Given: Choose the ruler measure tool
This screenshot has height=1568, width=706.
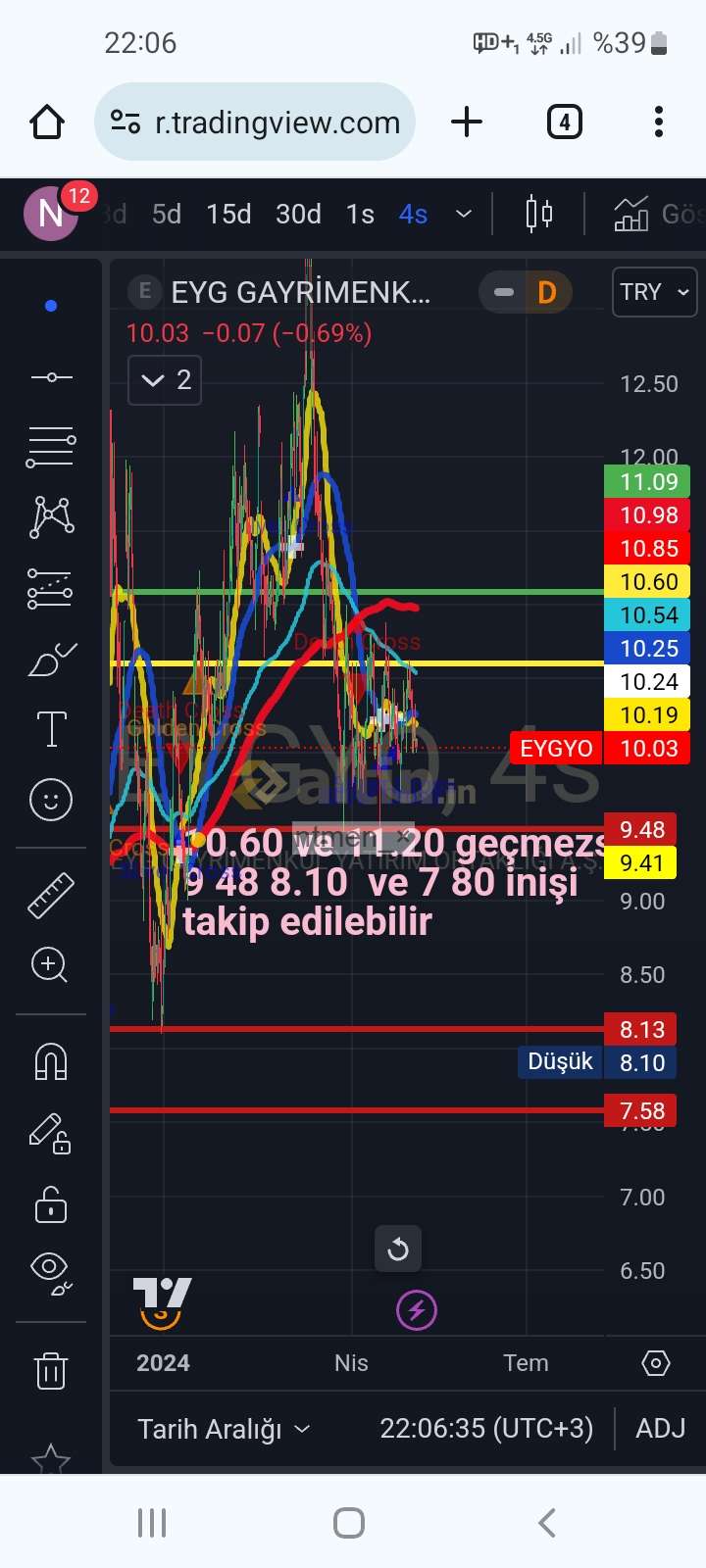Looking at the screenshot, I should (x=51, y=895).
